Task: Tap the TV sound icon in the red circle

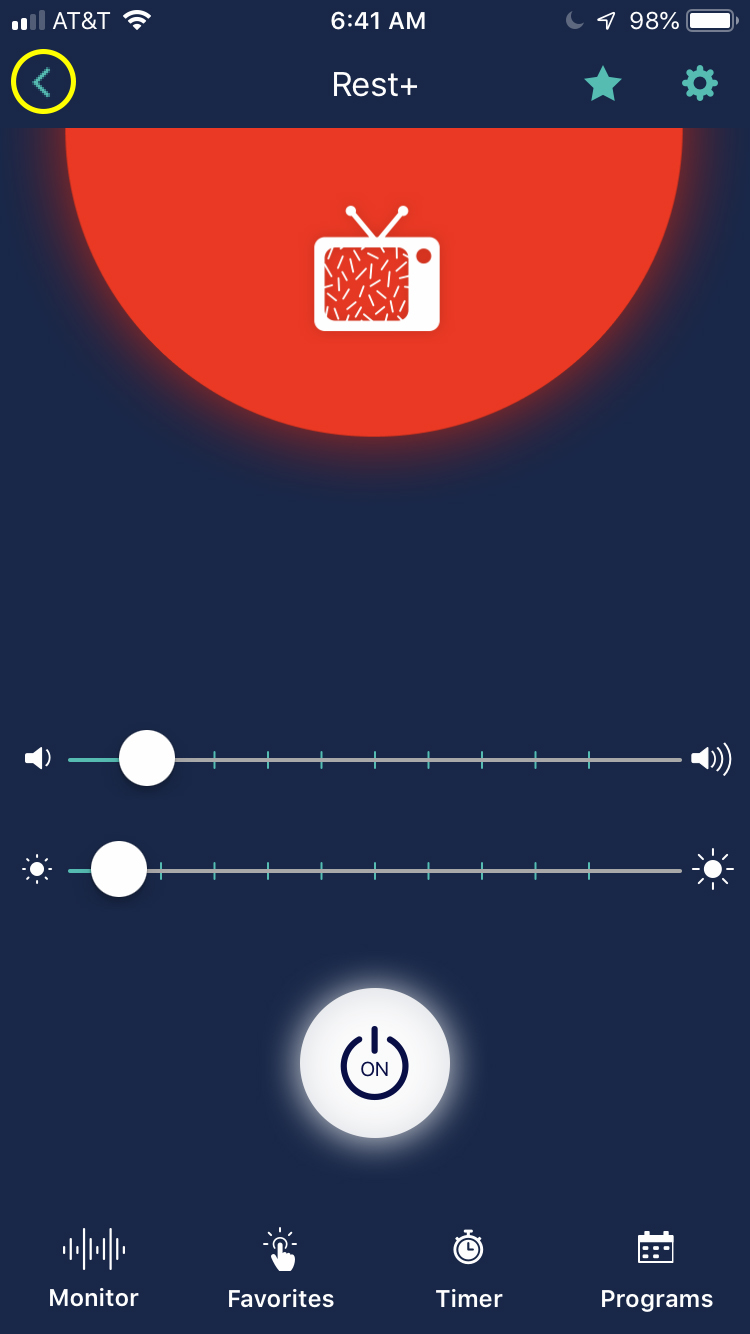Action: pyautogui.click(x=376, y=270)
